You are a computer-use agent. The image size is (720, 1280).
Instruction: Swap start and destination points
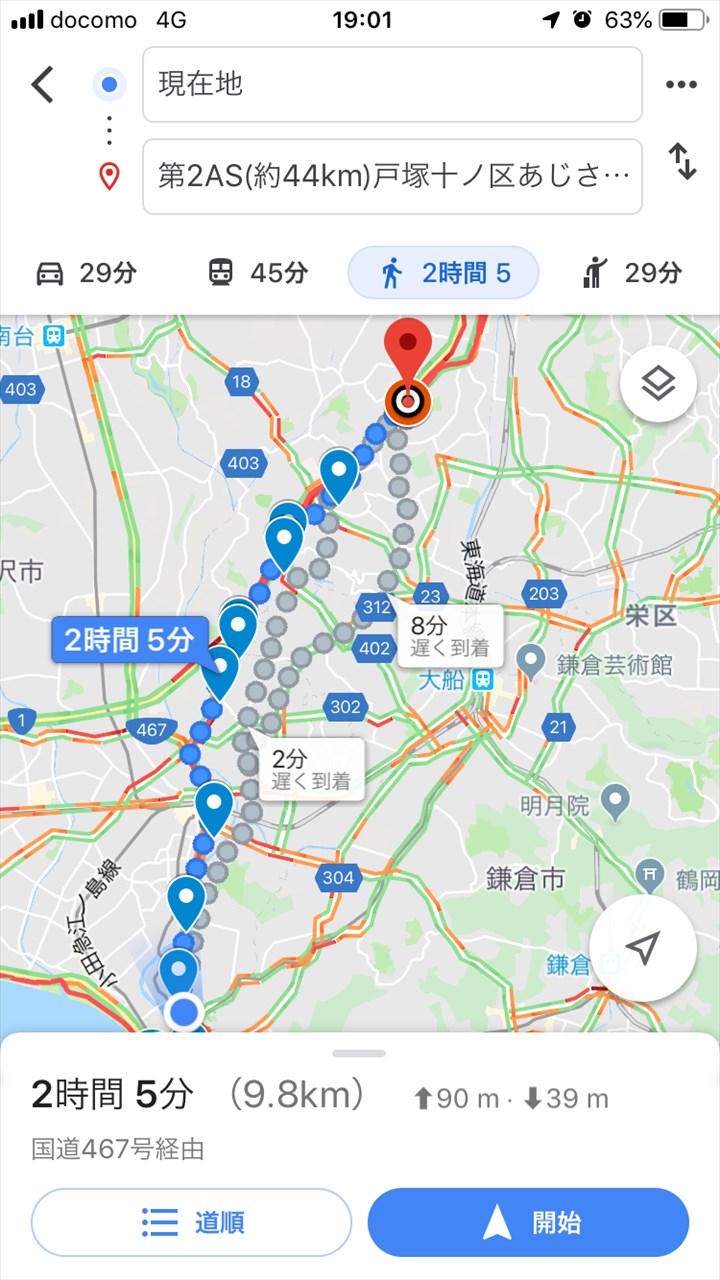point(683,162)
